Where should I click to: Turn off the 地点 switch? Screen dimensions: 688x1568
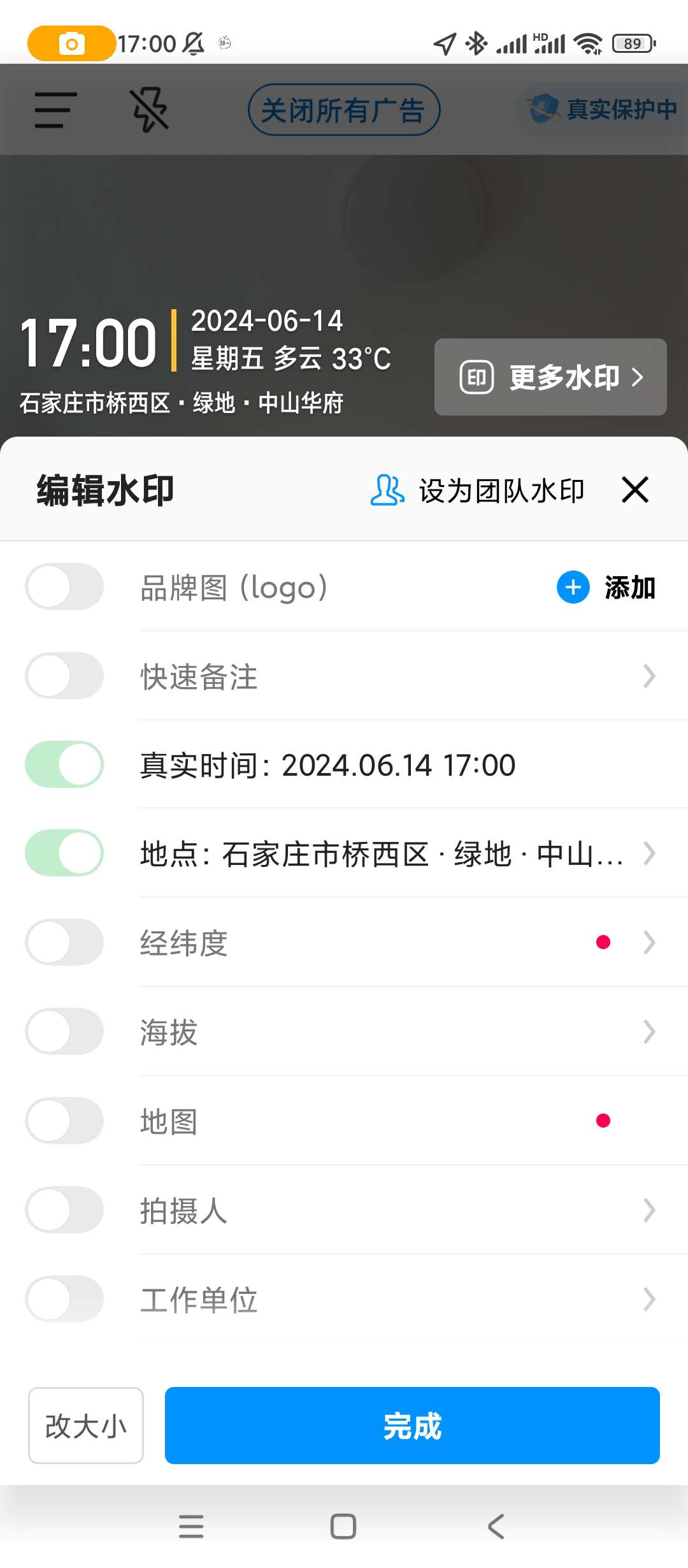point(64,853)
